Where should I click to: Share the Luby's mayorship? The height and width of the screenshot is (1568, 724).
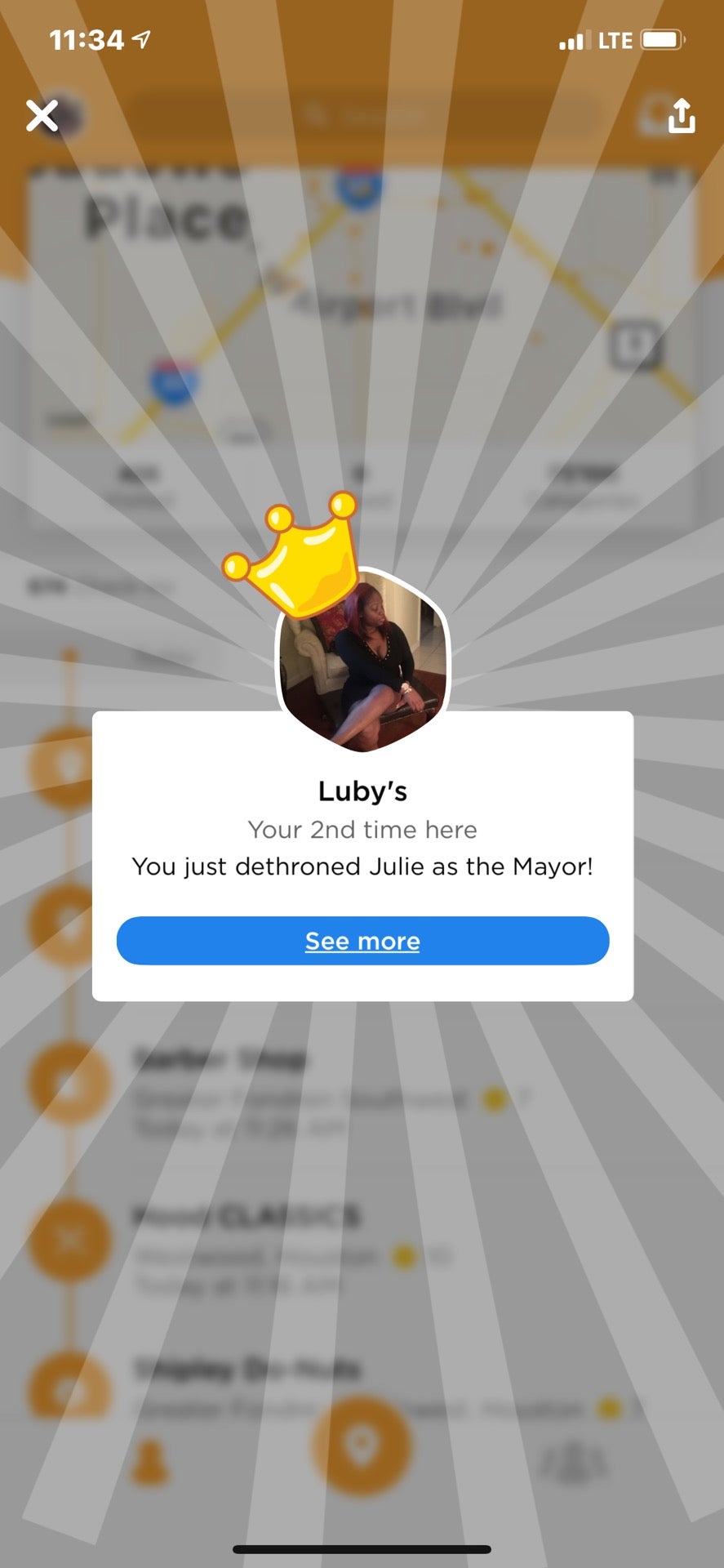(x=681, y=116)
